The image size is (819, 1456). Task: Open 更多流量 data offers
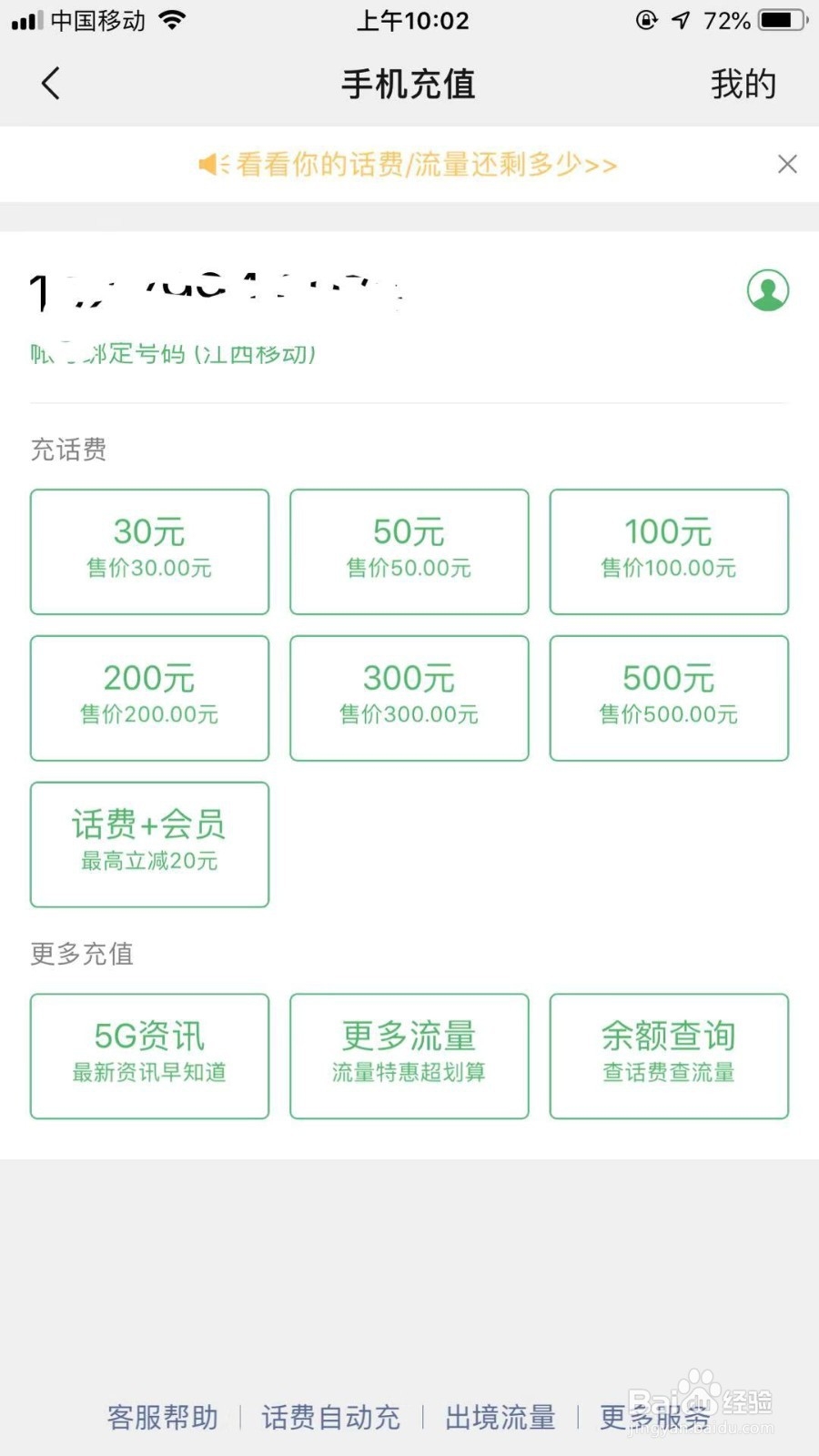tap(408, 1056)
